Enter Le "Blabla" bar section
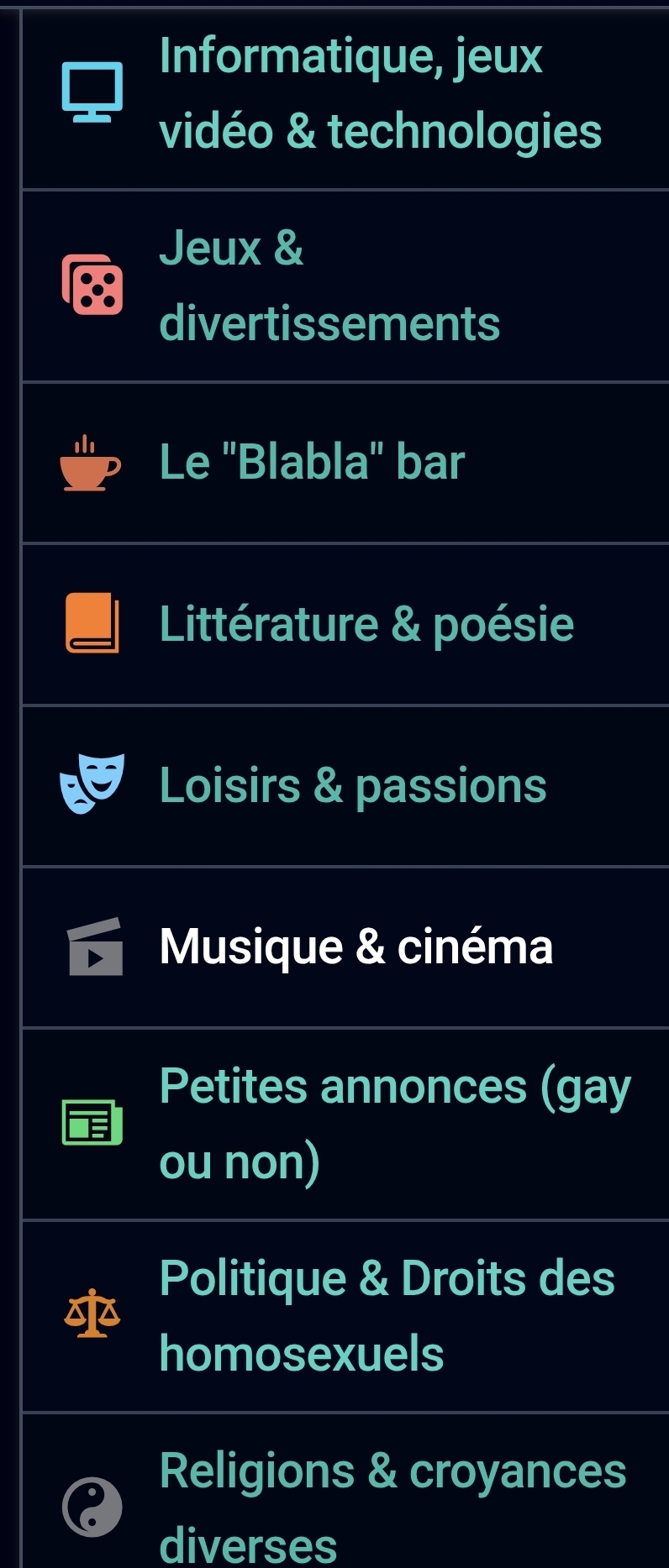This screenshot has height=1568, width=669. click(x=312, y=462)
